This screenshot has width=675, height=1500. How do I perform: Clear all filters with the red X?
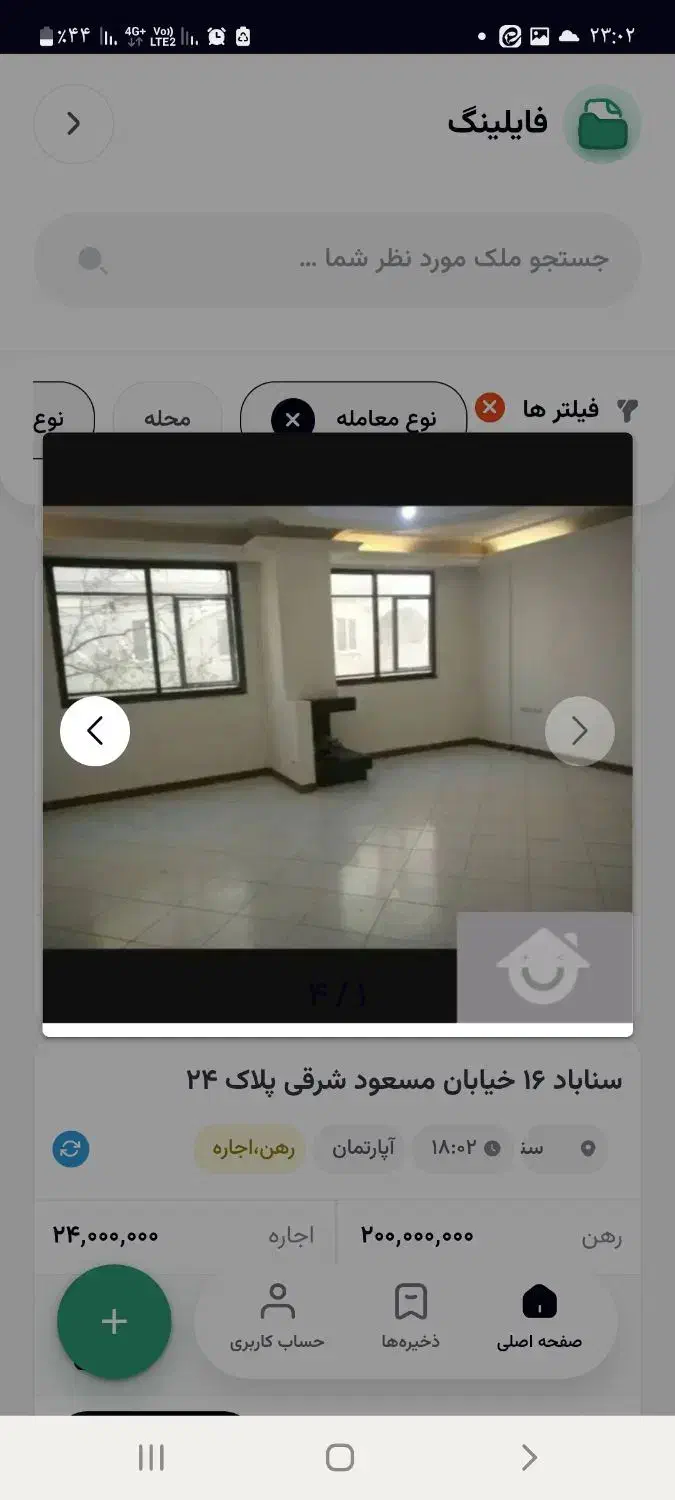tap(489, 408)
